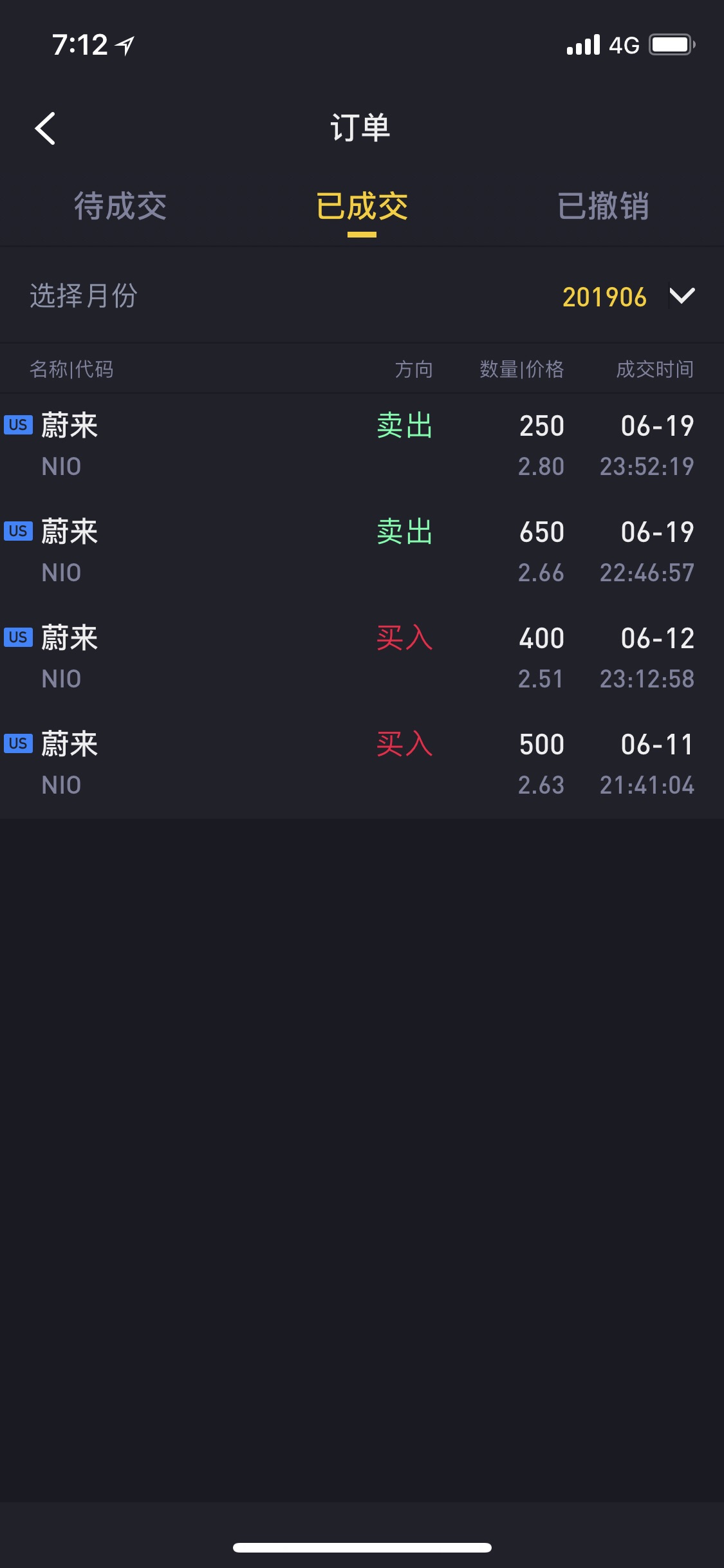
Task: Open the month picker showing 201906
Action: point(627,297)
